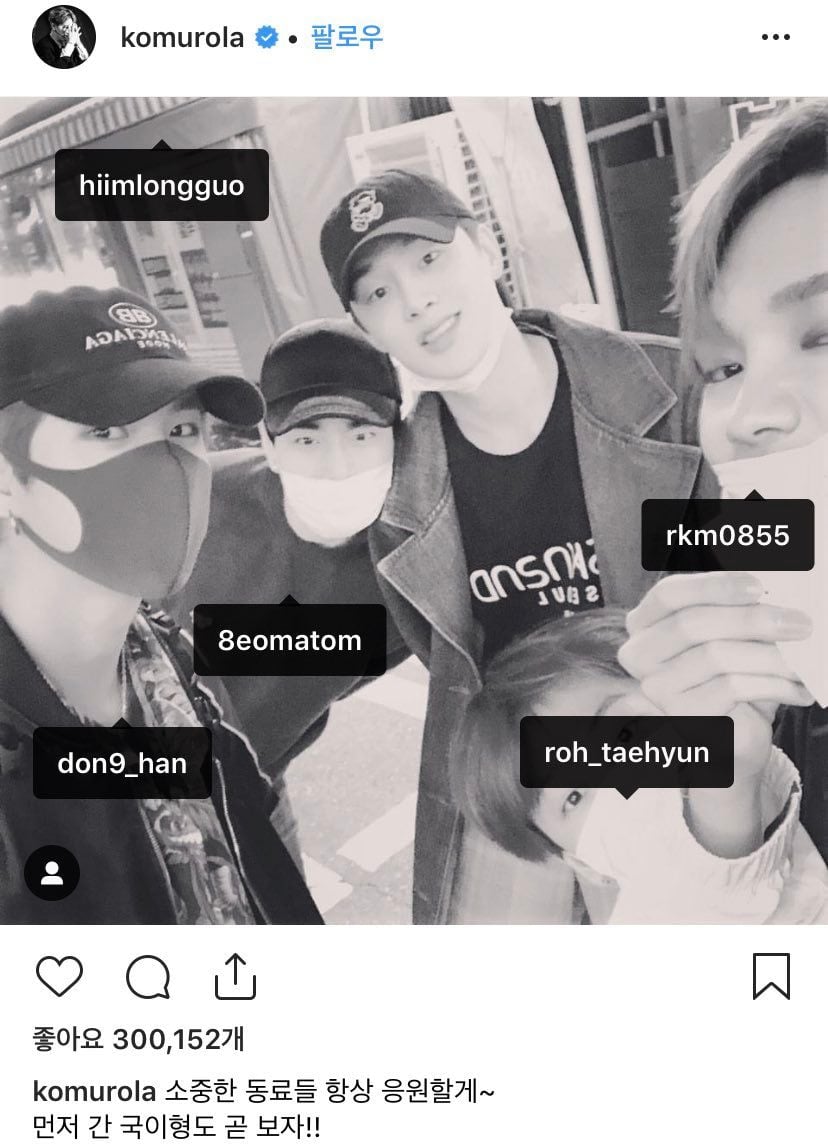
Task: Open tagged user hiimlongguo
Action: [x=162, y=186]
